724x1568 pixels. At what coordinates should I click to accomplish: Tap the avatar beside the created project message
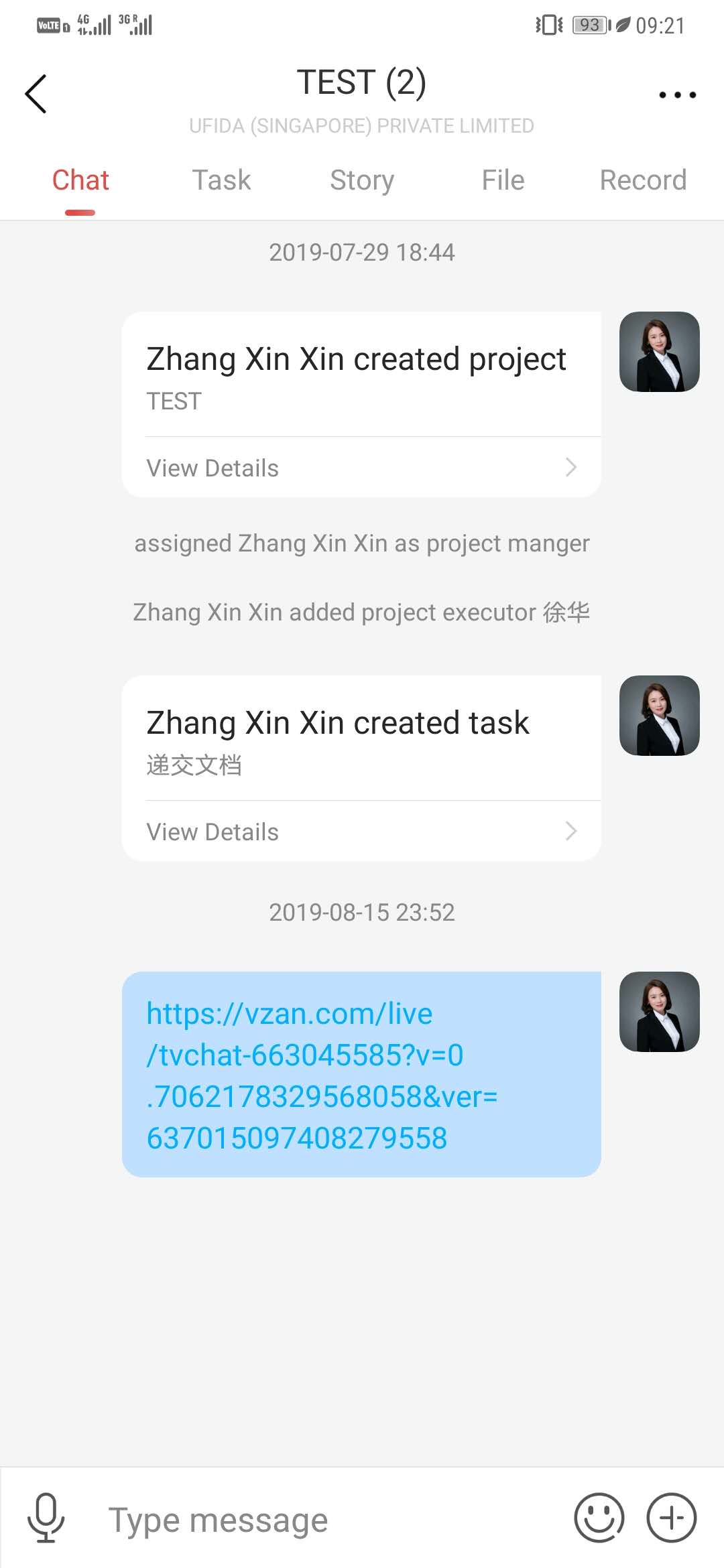659,352
